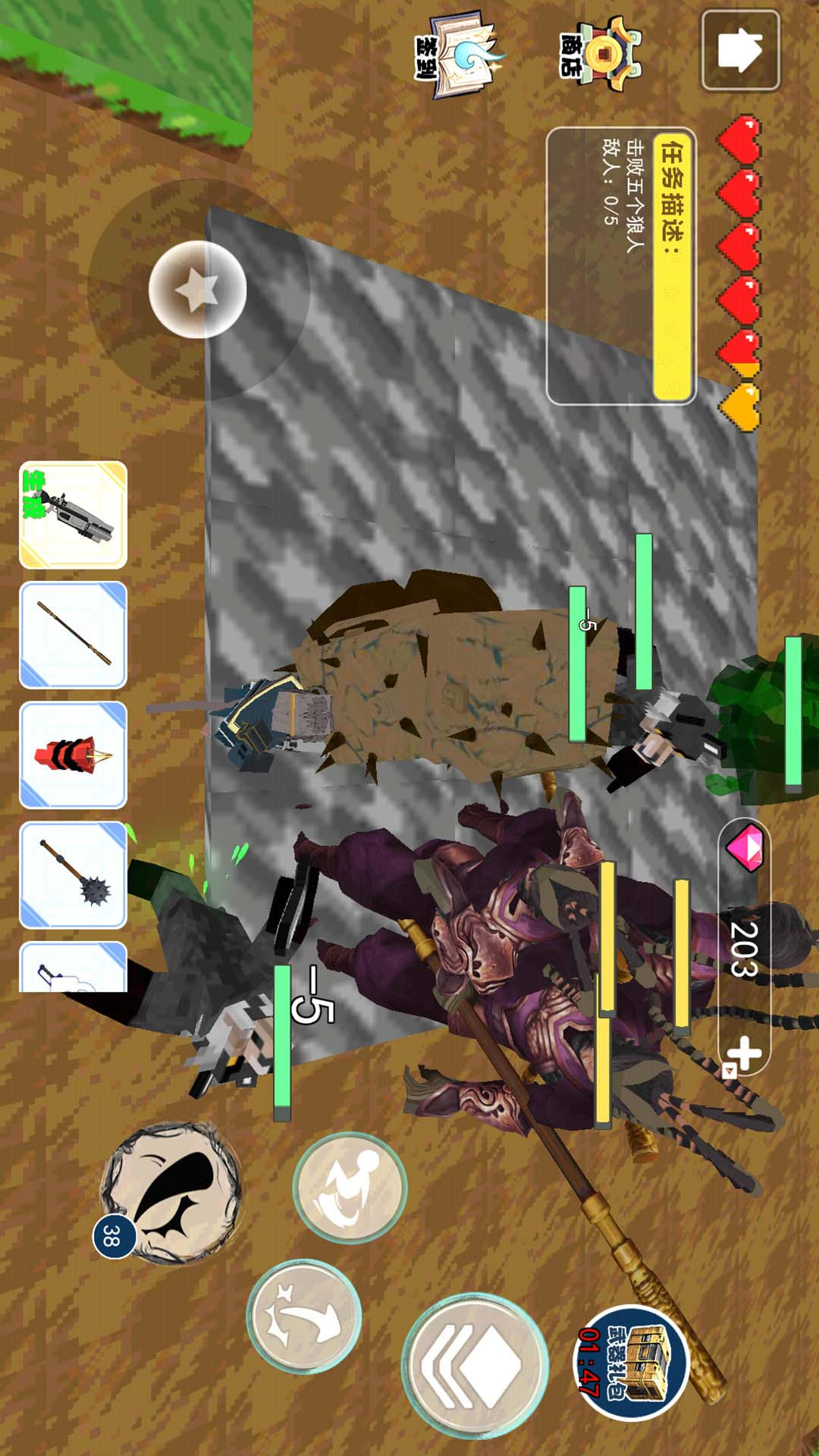Add more gems with plus icon
The width and height of the screenshot is (819, 1456).
743,1054
